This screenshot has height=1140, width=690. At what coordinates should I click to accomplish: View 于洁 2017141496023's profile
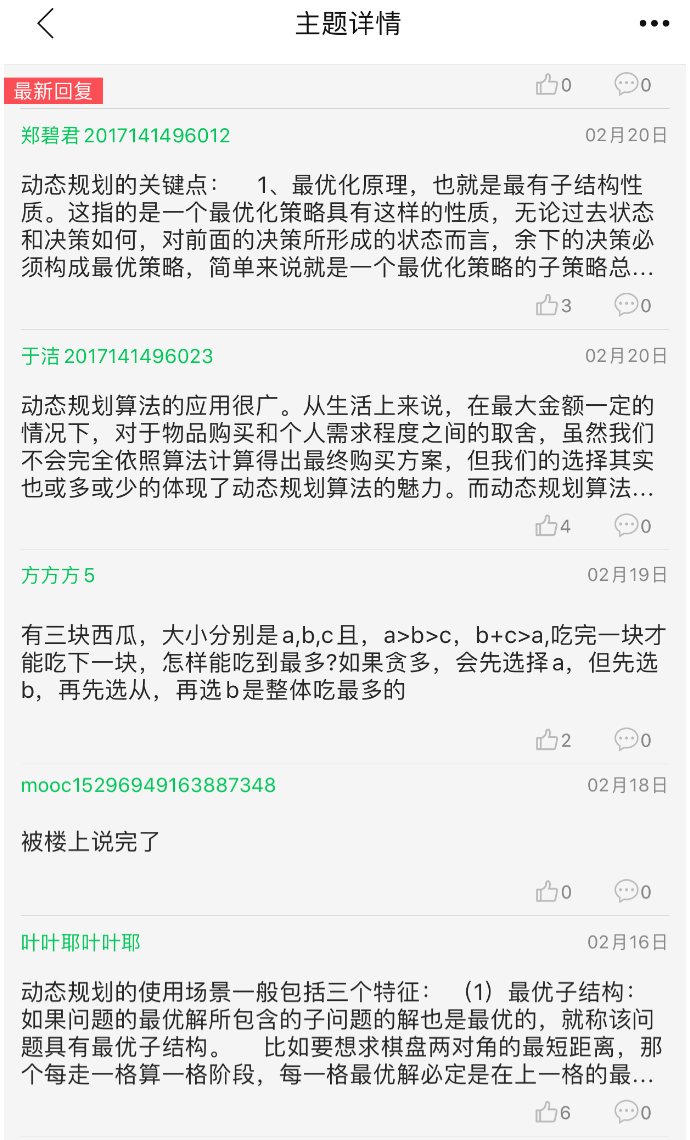coord(117,356)
